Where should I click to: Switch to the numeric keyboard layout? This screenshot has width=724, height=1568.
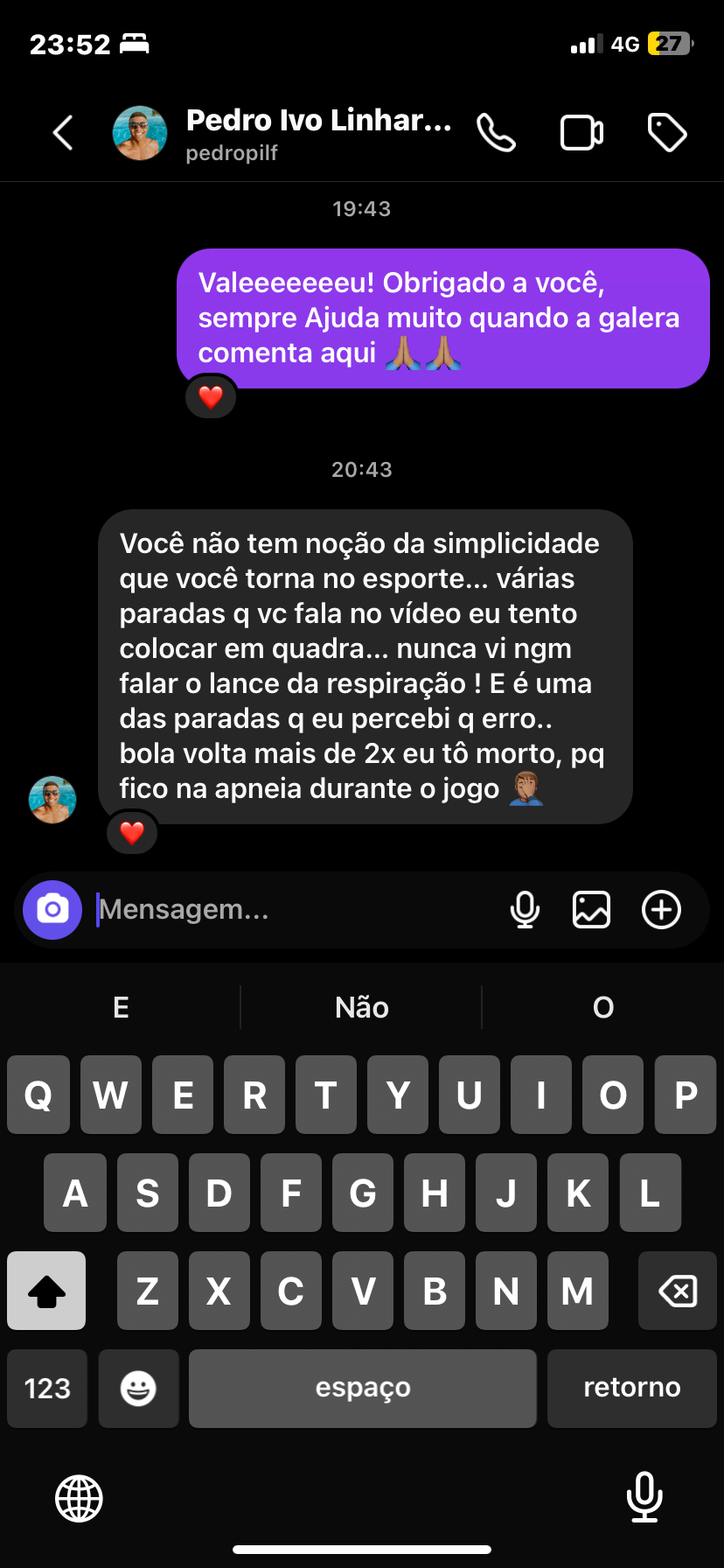[x=46, y=1388]
